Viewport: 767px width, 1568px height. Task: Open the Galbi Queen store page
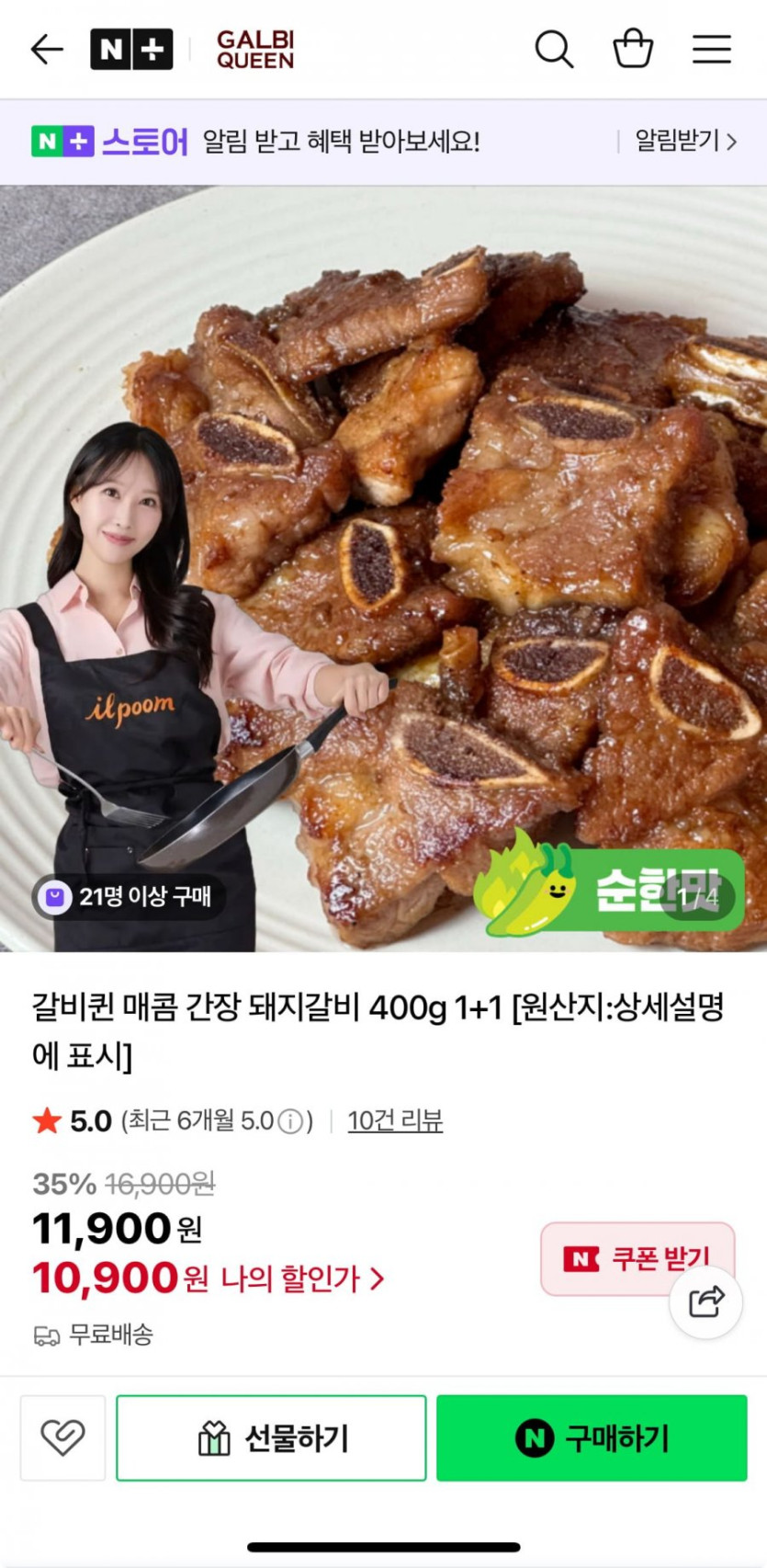(x=255, y=50)
